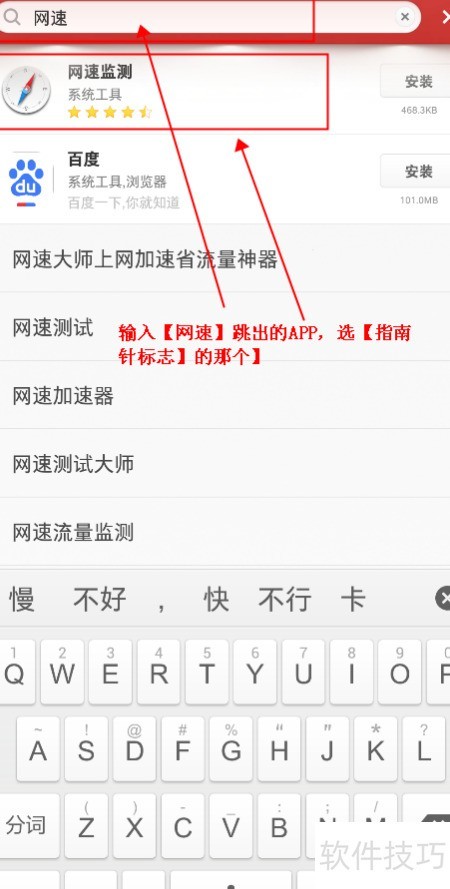Clear the search text with the X
This screenshot has width=450, height=889.
pos(405,17)
